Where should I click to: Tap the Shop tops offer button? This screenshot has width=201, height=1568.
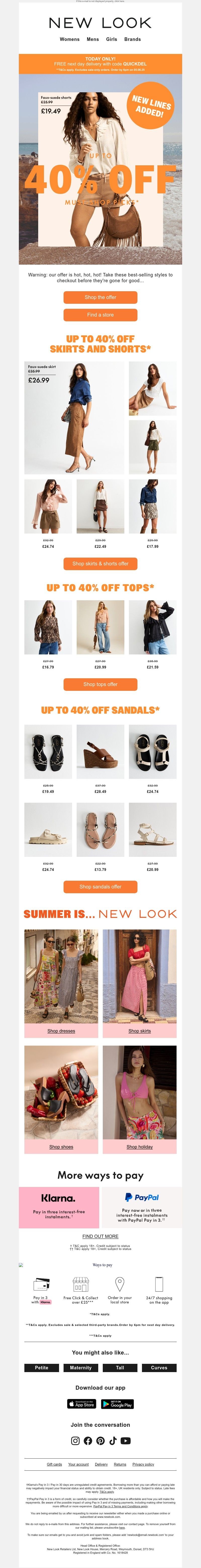coord(100,684)
